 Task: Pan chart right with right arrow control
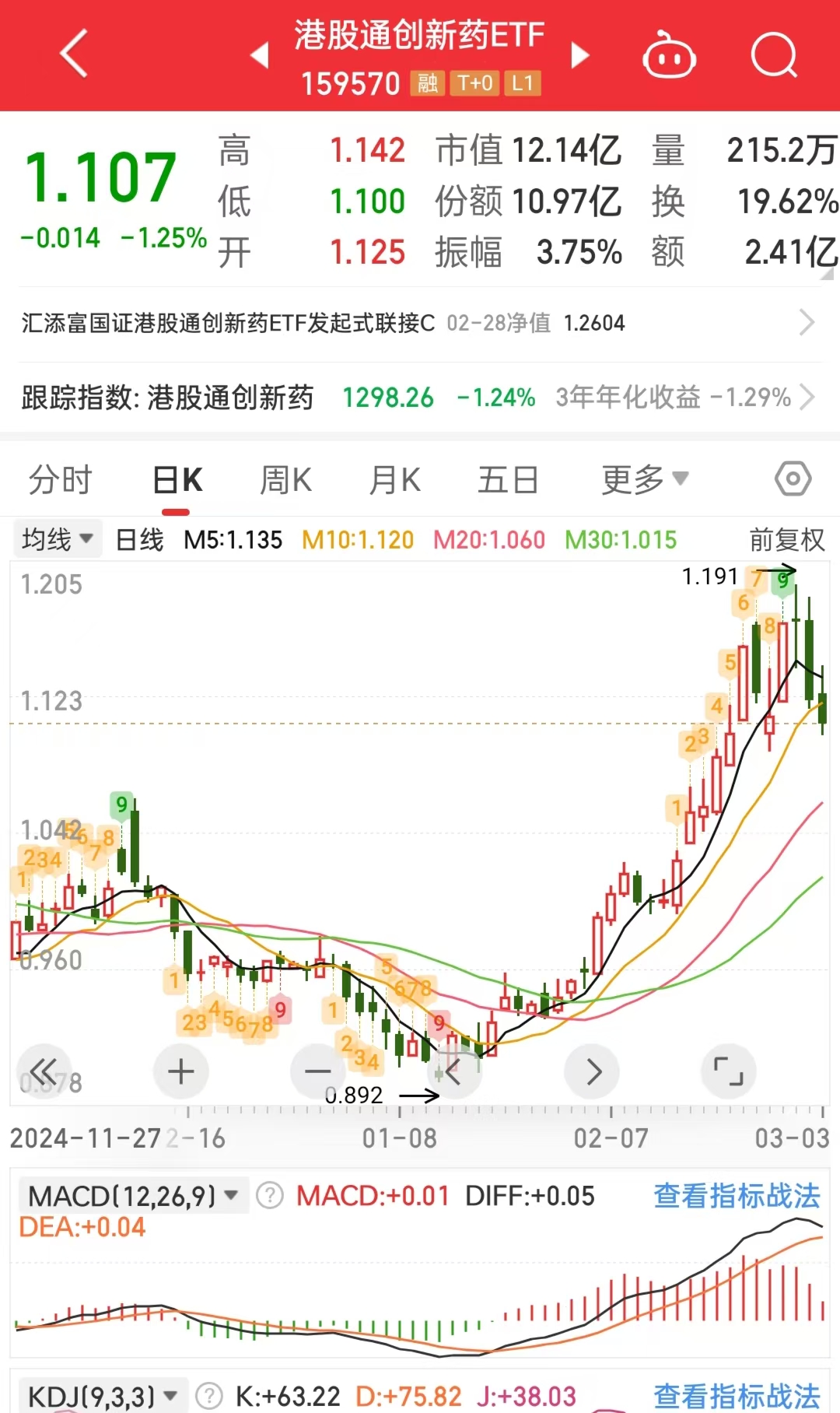point(592,1071)
